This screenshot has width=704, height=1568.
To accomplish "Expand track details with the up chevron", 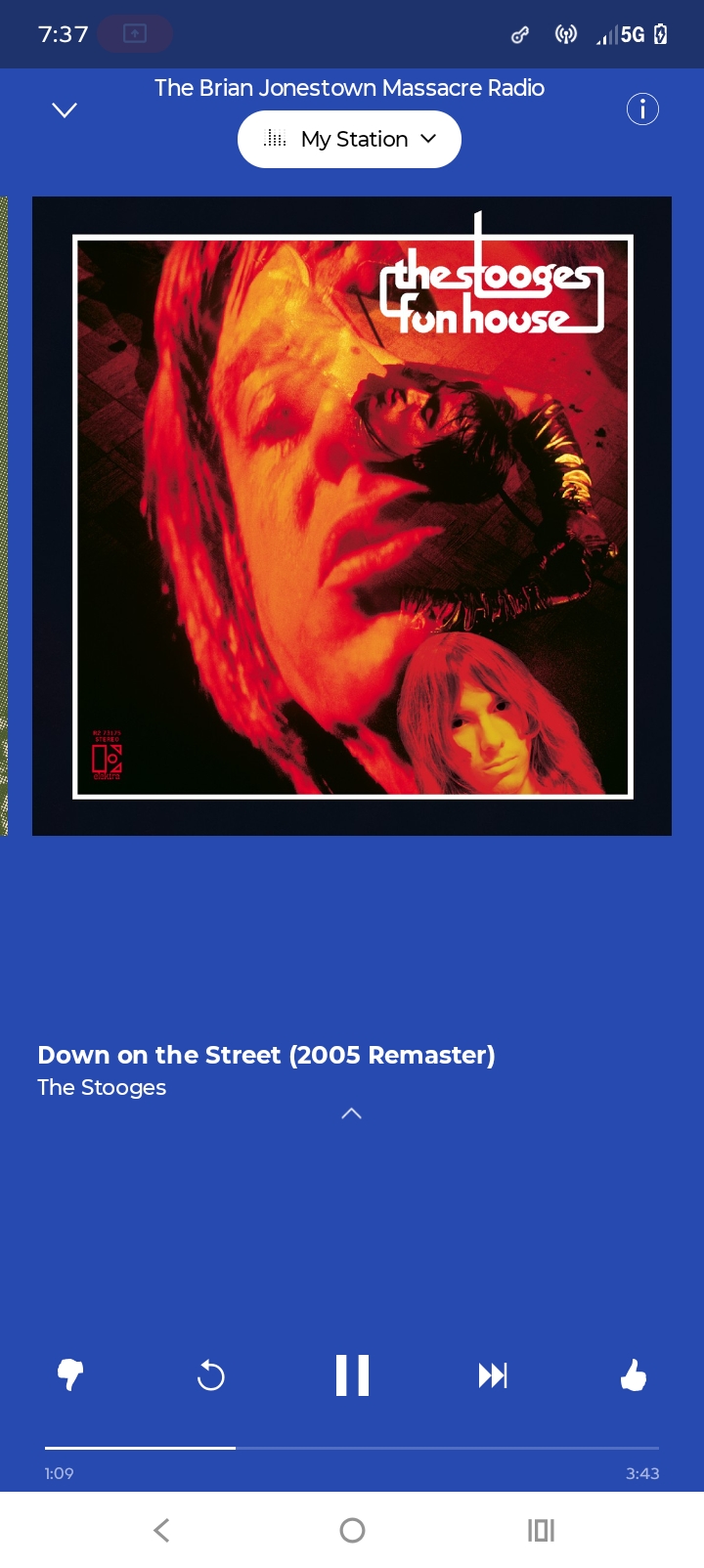I will (352, 1113).
